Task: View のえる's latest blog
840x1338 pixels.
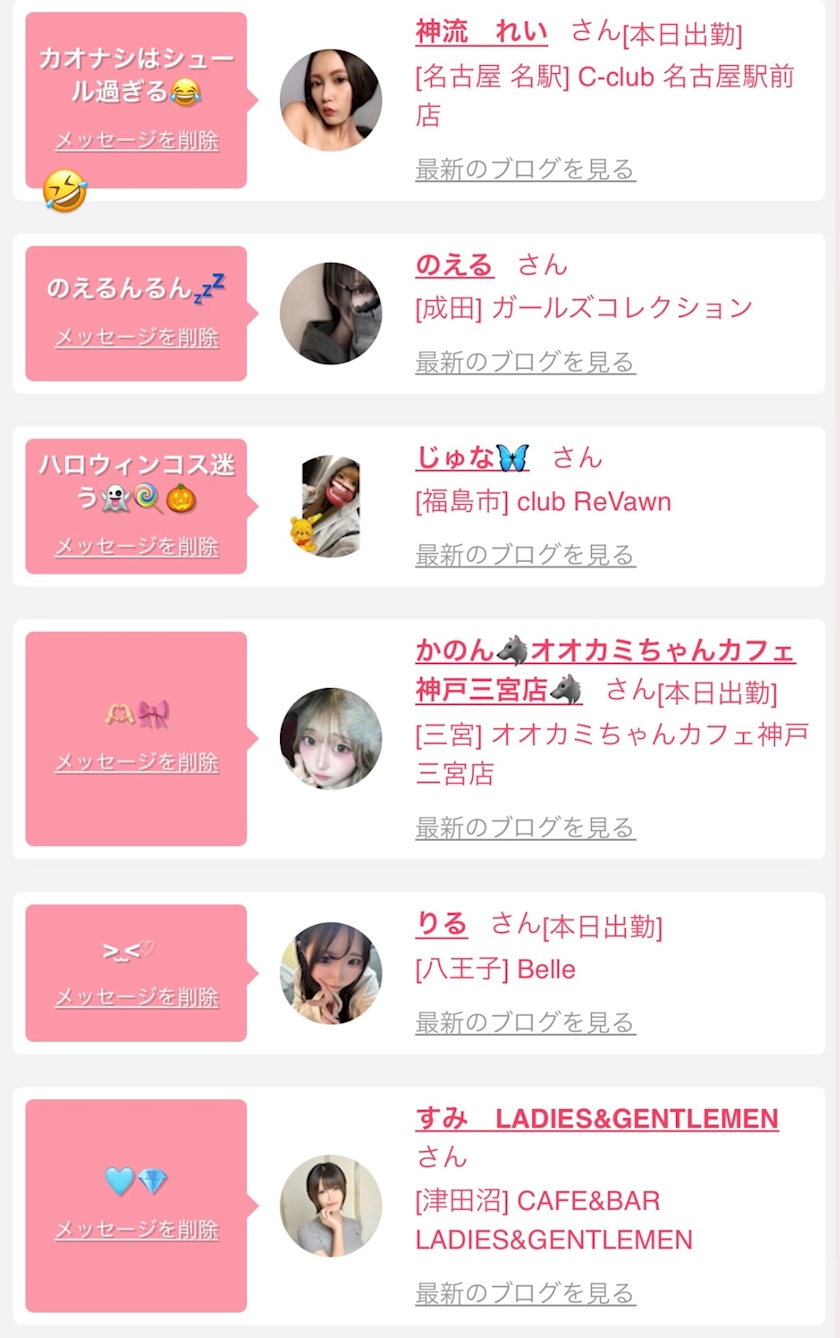Action: click(x=525, y=362)
